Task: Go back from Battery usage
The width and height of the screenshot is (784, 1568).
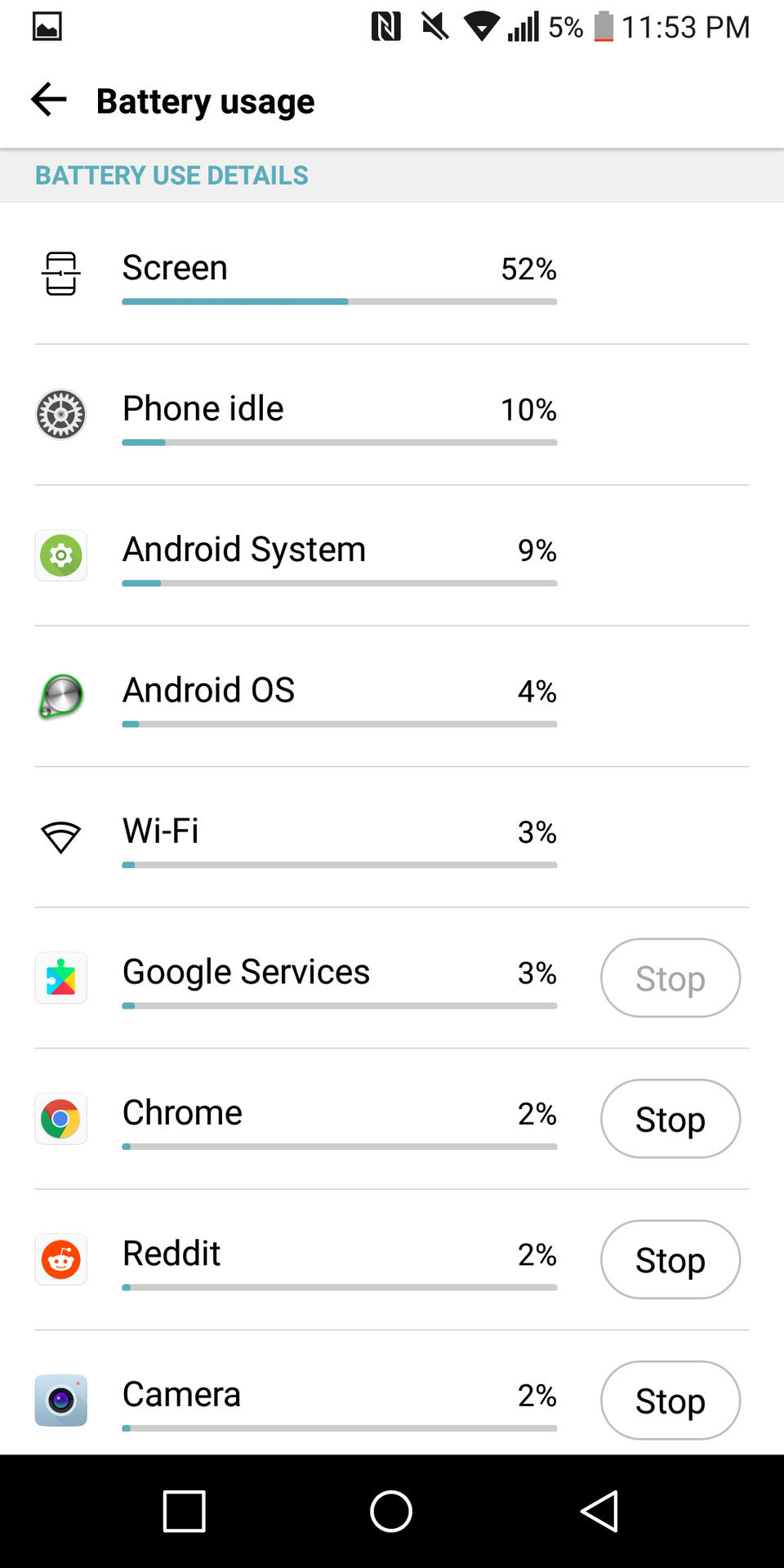Action: [48, 100]
